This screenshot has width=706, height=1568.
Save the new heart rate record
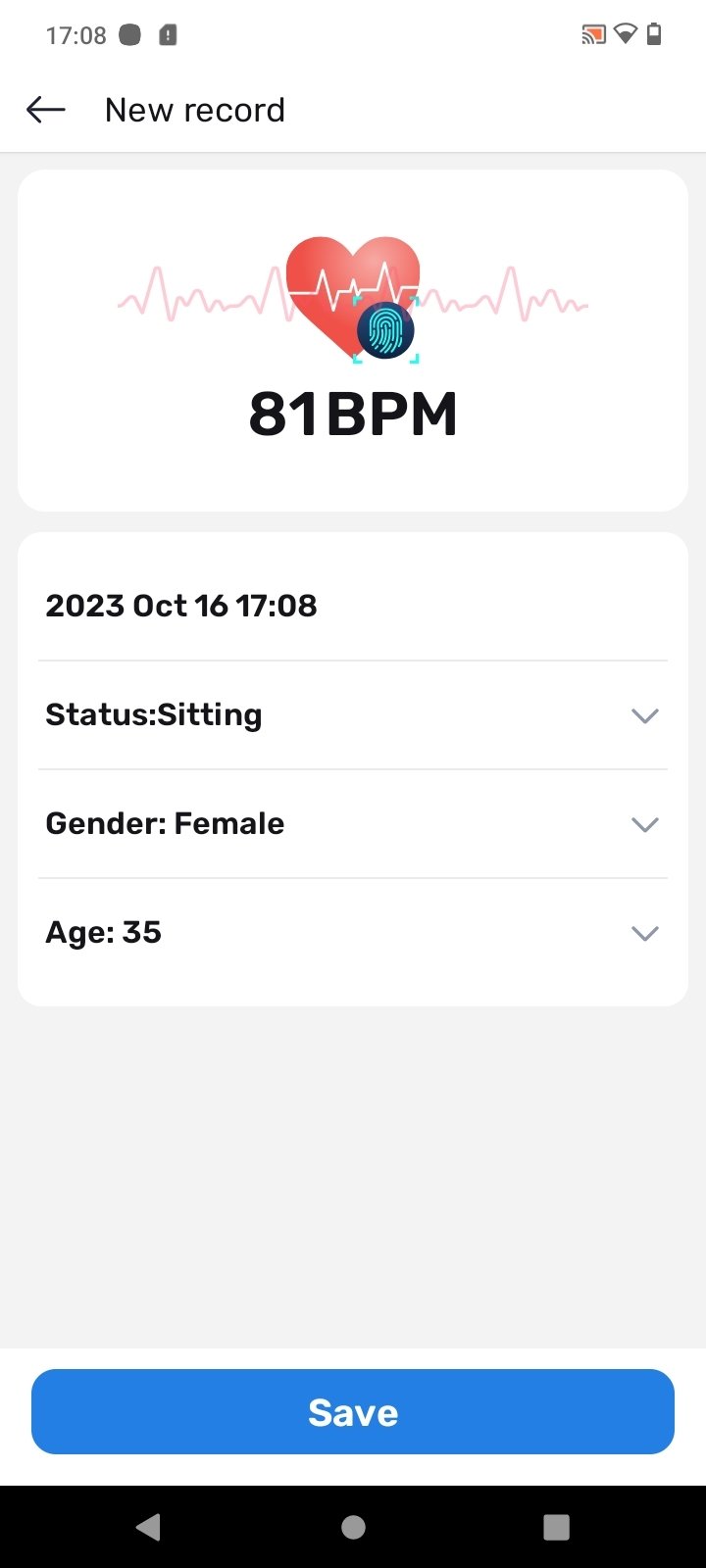click(x=353, y=1412)
